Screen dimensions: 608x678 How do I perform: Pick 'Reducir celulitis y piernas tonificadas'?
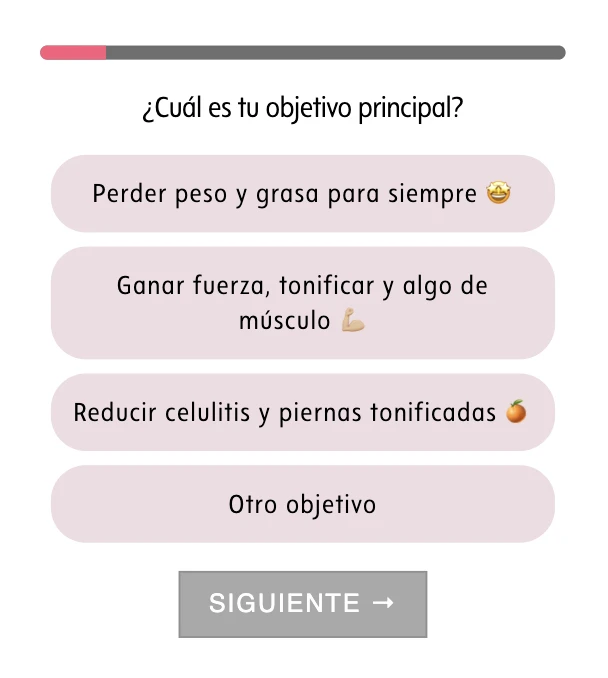coord(302,412)
